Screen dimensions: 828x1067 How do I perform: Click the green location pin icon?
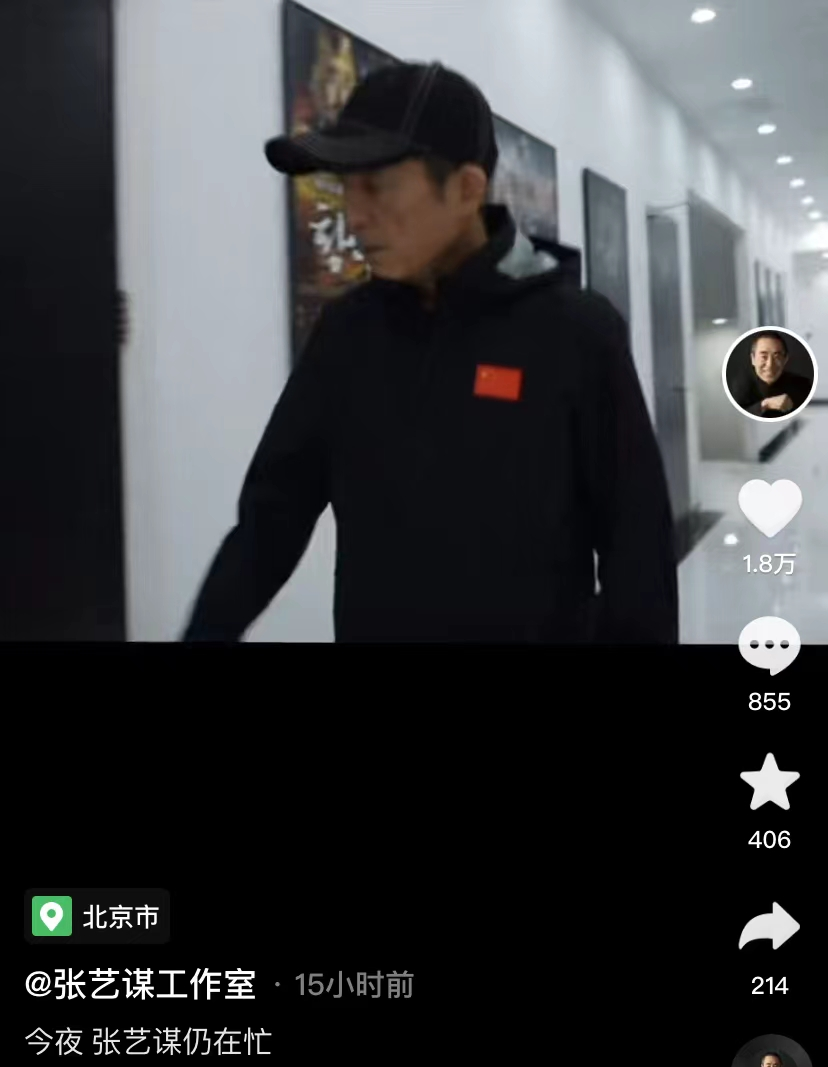tap(51, 916)
